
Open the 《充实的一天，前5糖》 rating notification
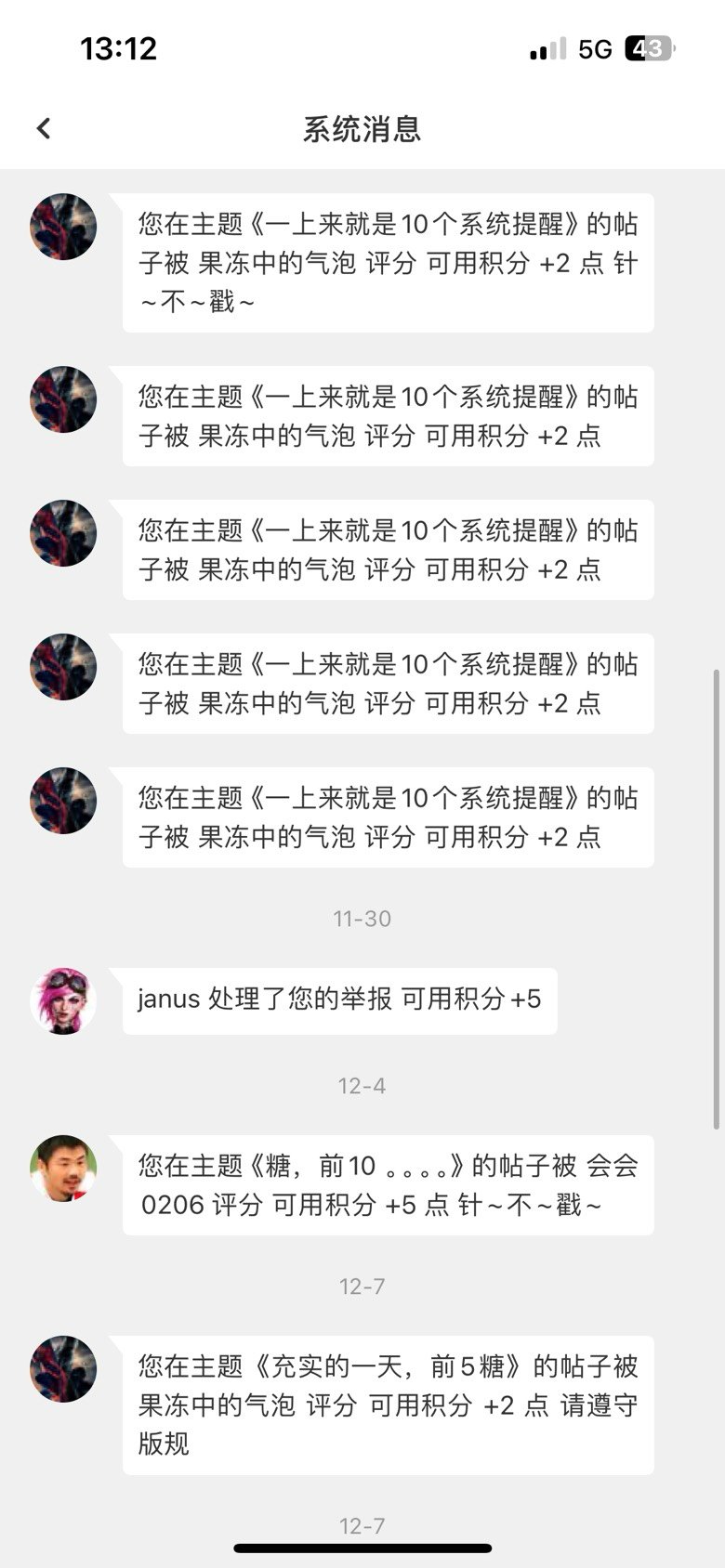tap(388, 1405)
